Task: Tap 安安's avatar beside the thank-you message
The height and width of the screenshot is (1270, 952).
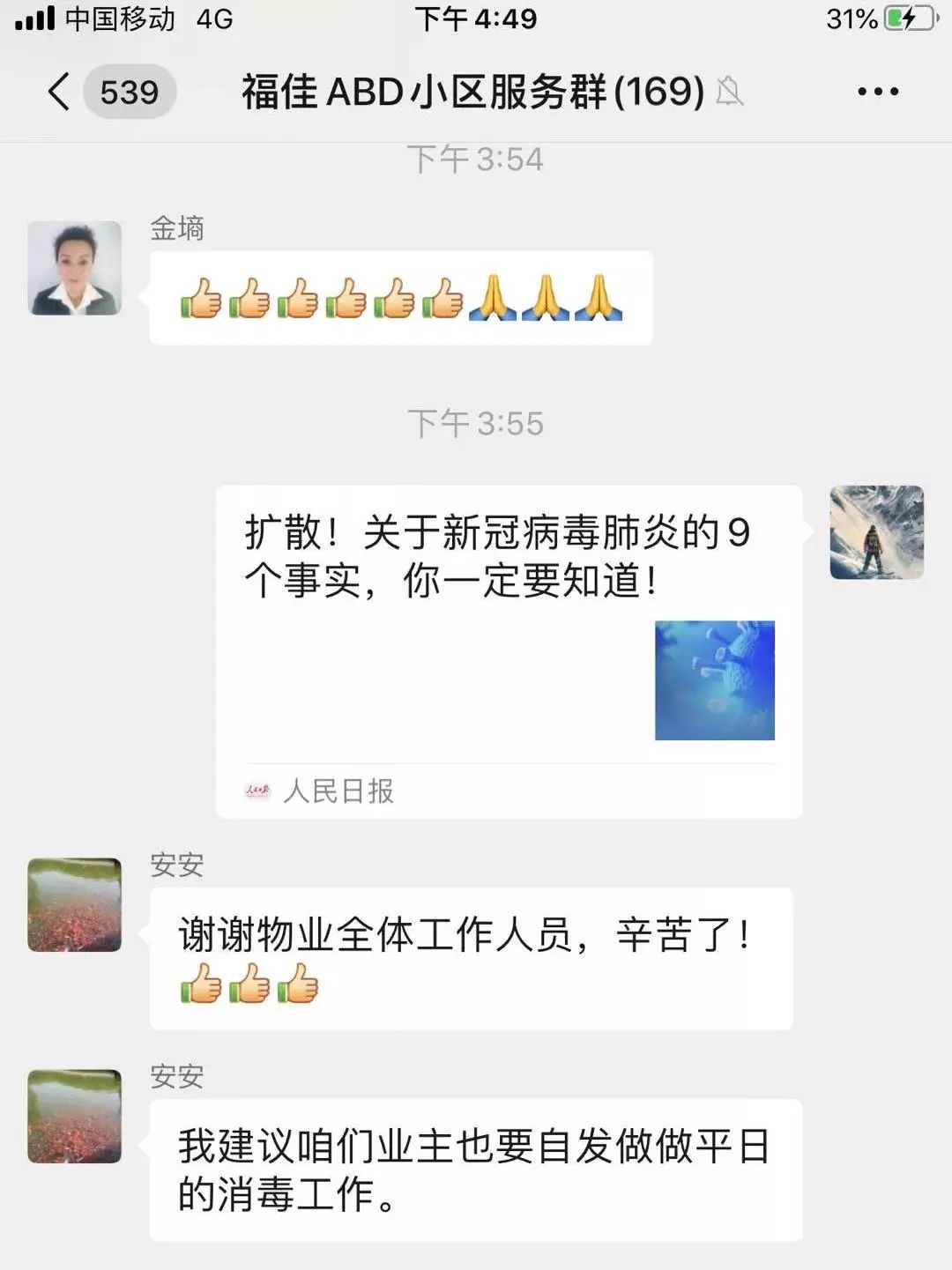Action: [x=75, y=905]
